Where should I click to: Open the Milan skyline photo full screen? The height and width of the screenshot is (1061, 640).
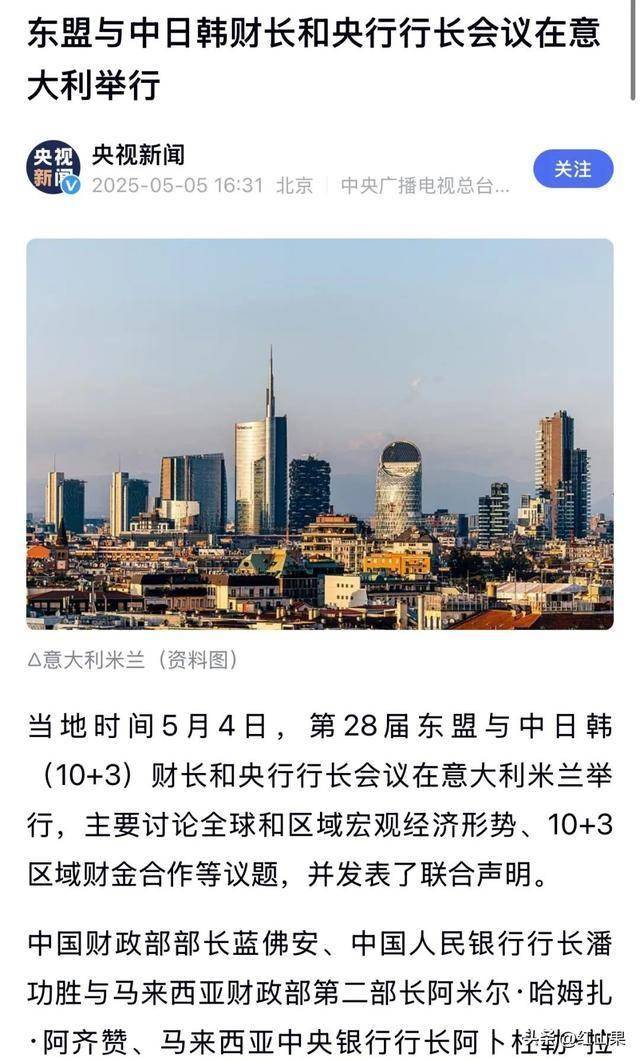319,433
